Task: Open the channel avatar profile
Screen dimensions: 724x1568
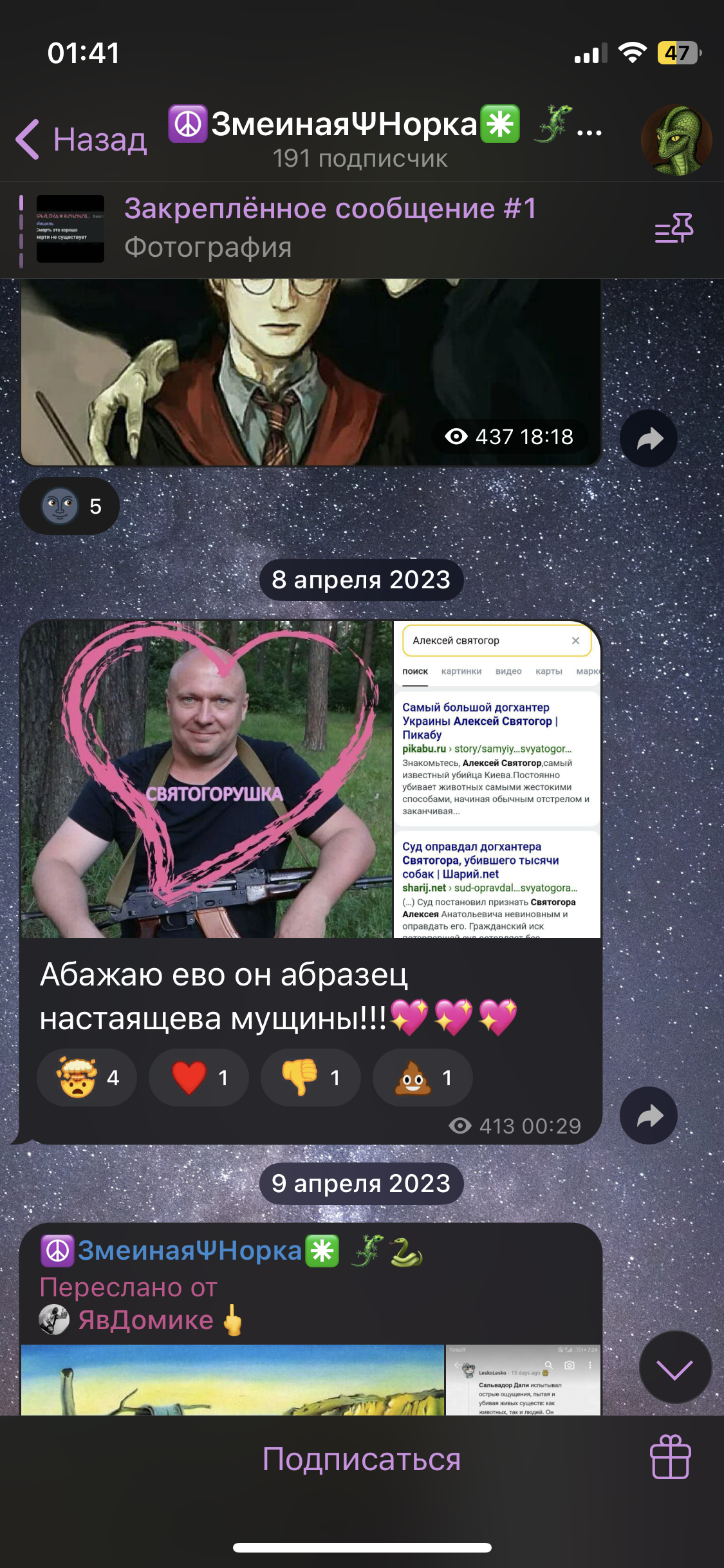Action: pos(676,140)
